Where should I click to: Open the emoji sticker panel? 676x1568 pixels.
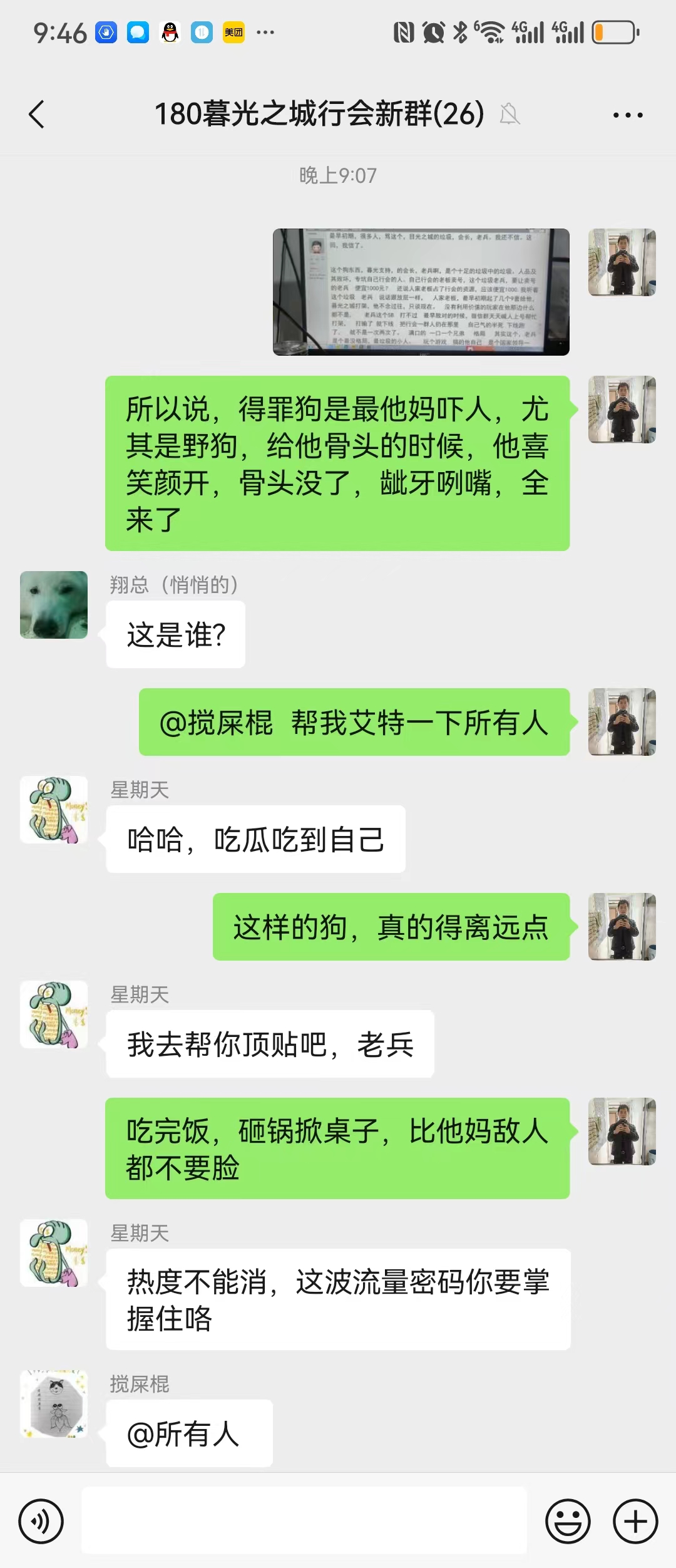tap(568, 1521)
